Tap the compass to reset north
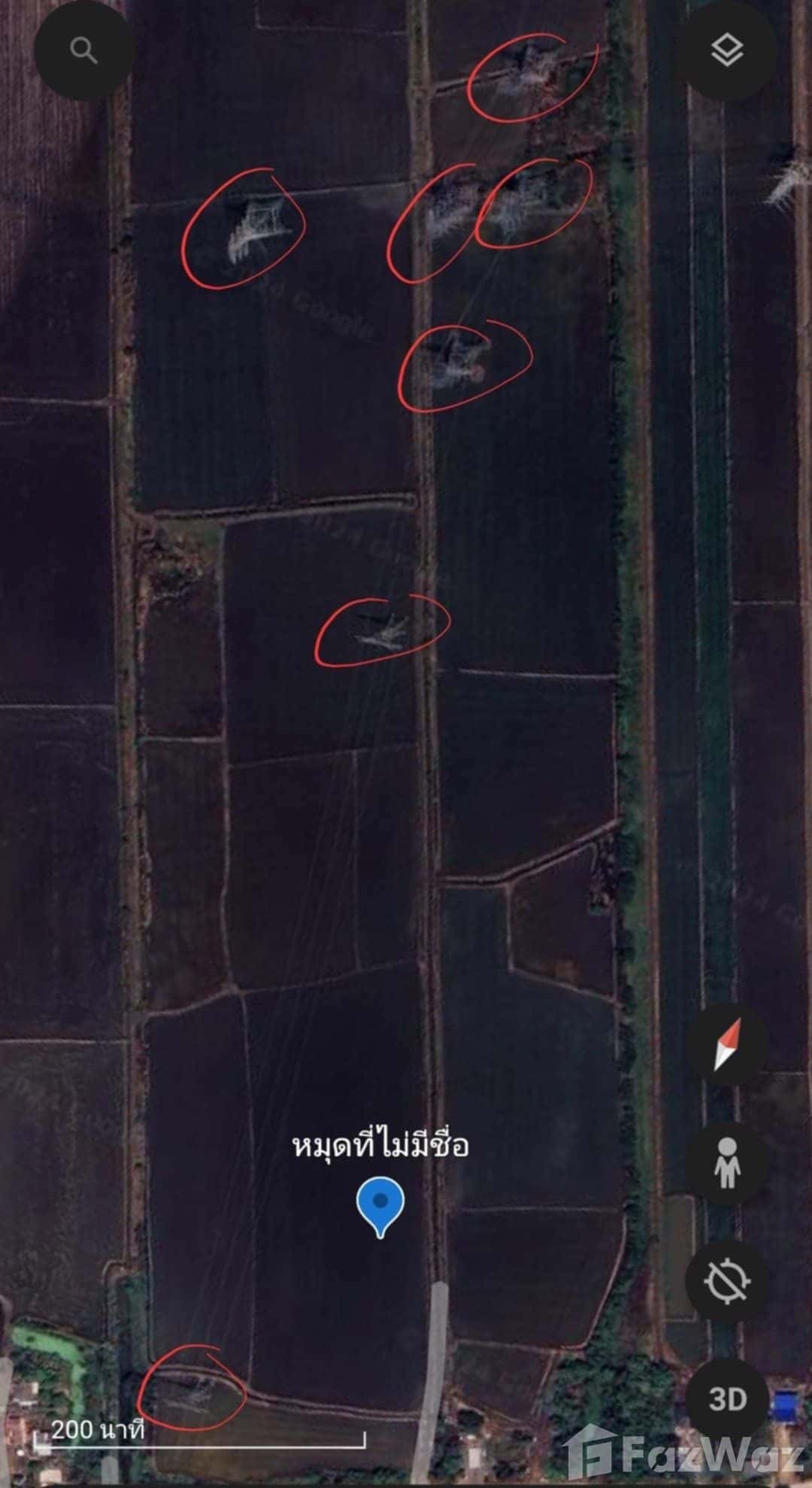The height and width of the screenshot is (1488, 812). [726, 1045]
